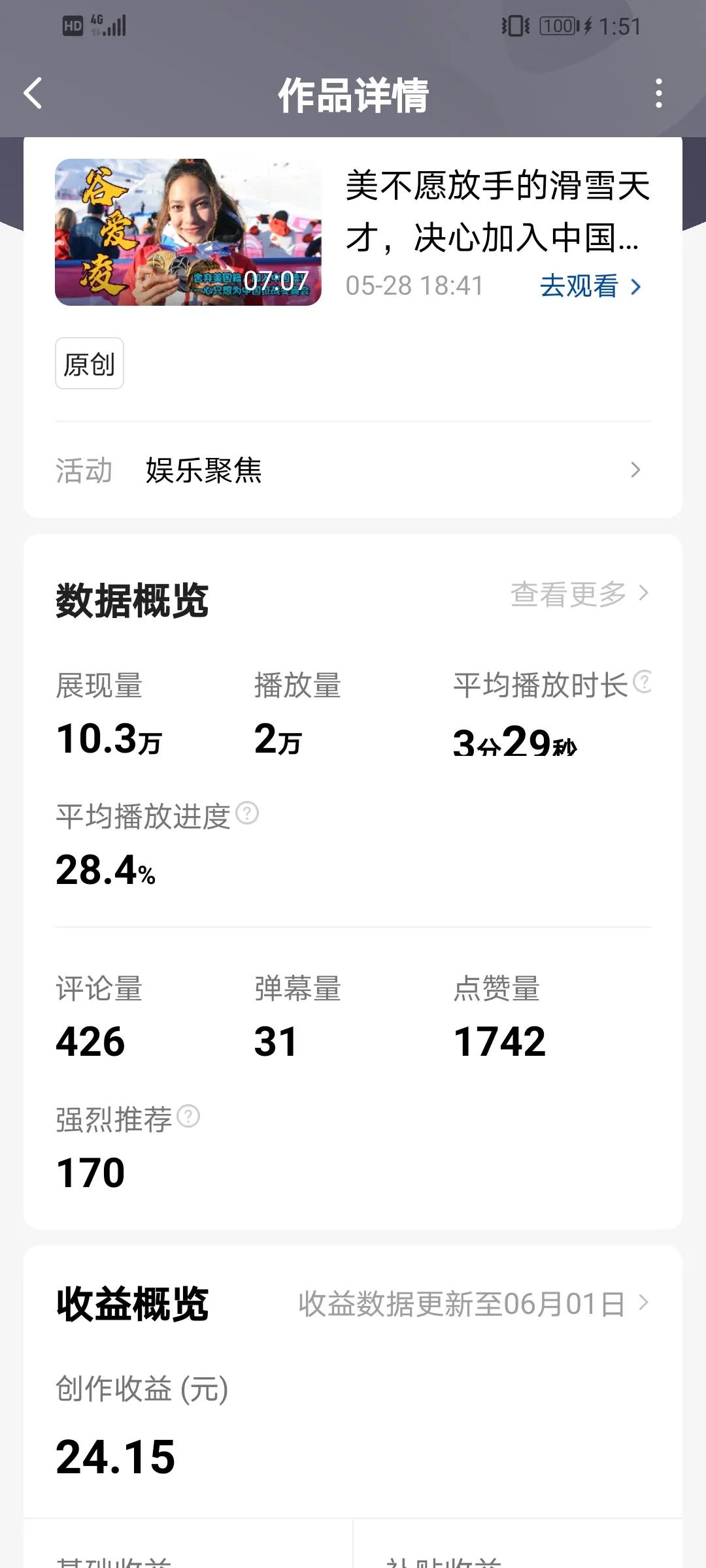Open the video with 去观看

point(581,286)
